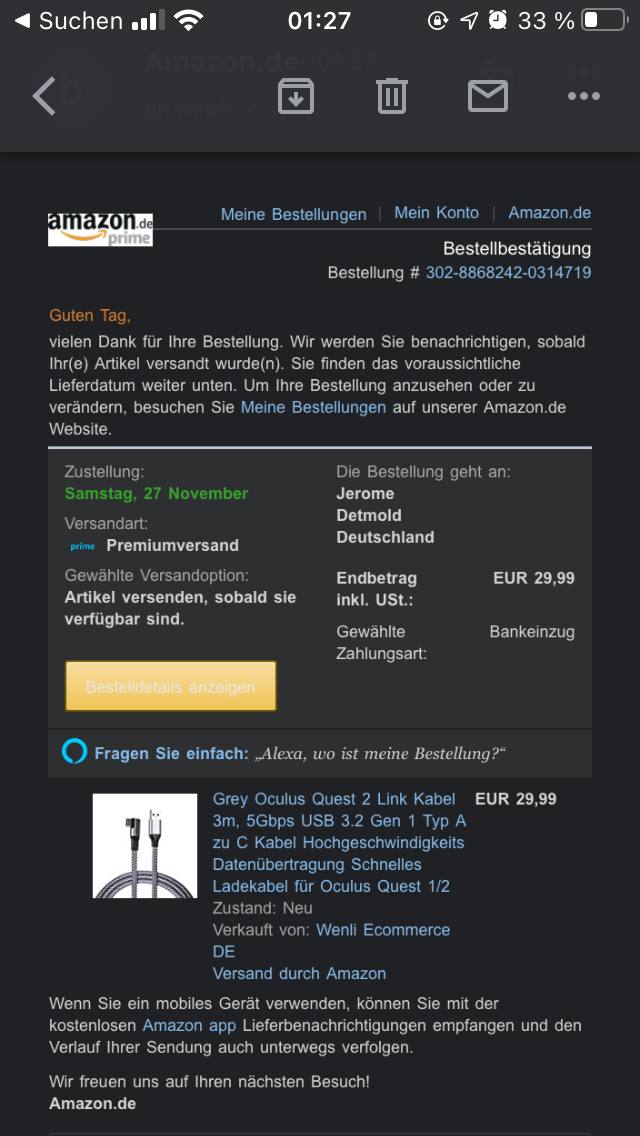640x1136 pixels.
Task: Open the Amazon.de header link
Action: [549, 213]
